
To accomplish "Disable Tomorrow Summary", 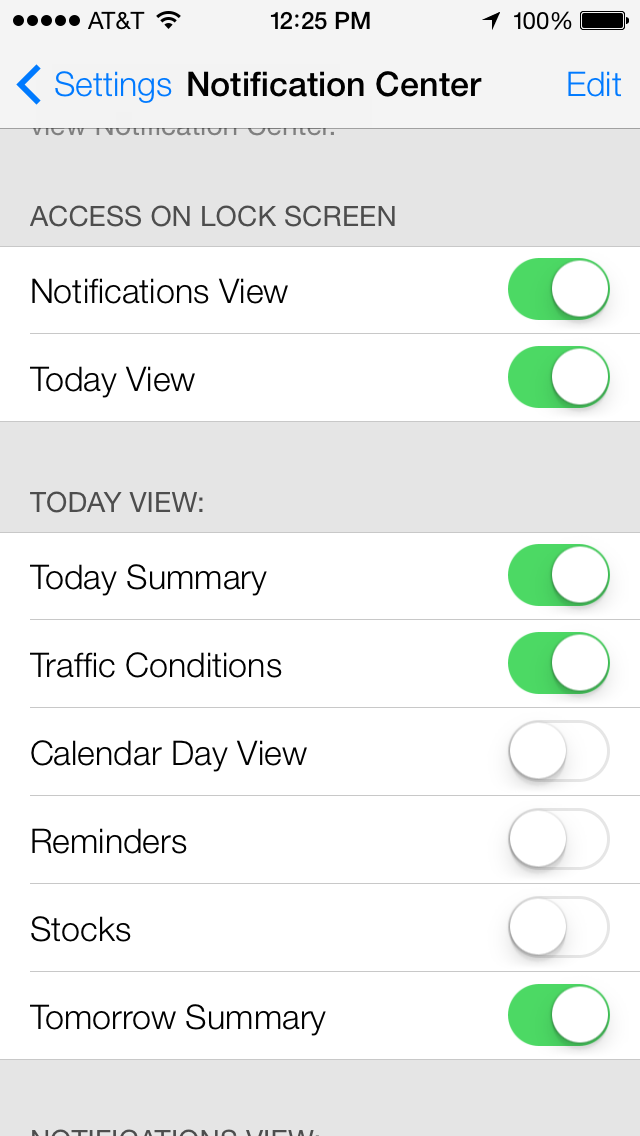I will point(558,1016).
